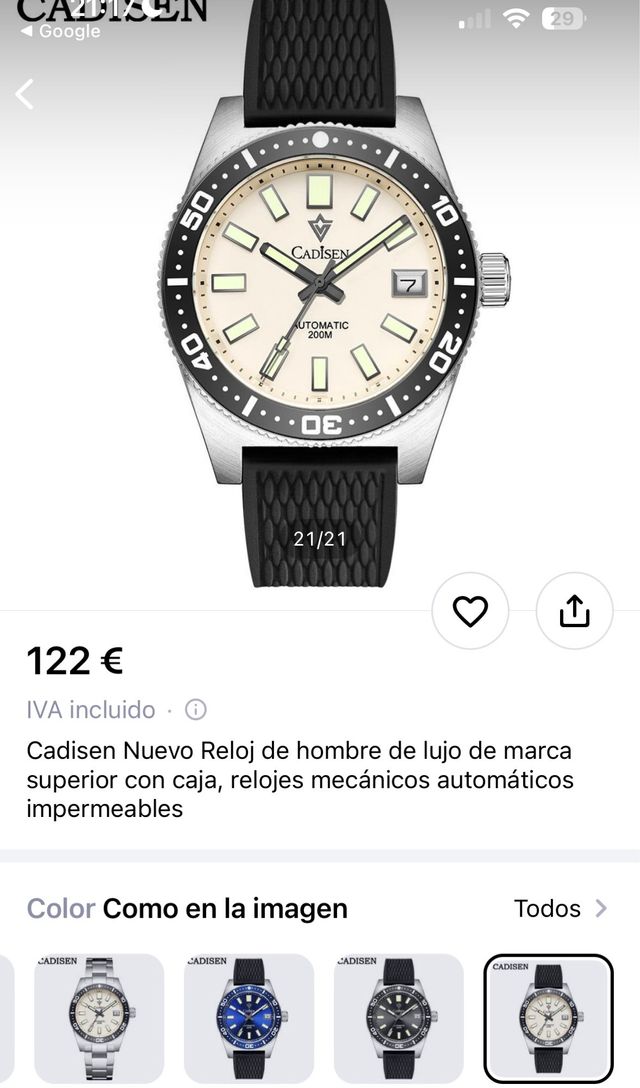The image size is (640, 1088).
Task: View all color options via Todos
Action: [560, 908]
